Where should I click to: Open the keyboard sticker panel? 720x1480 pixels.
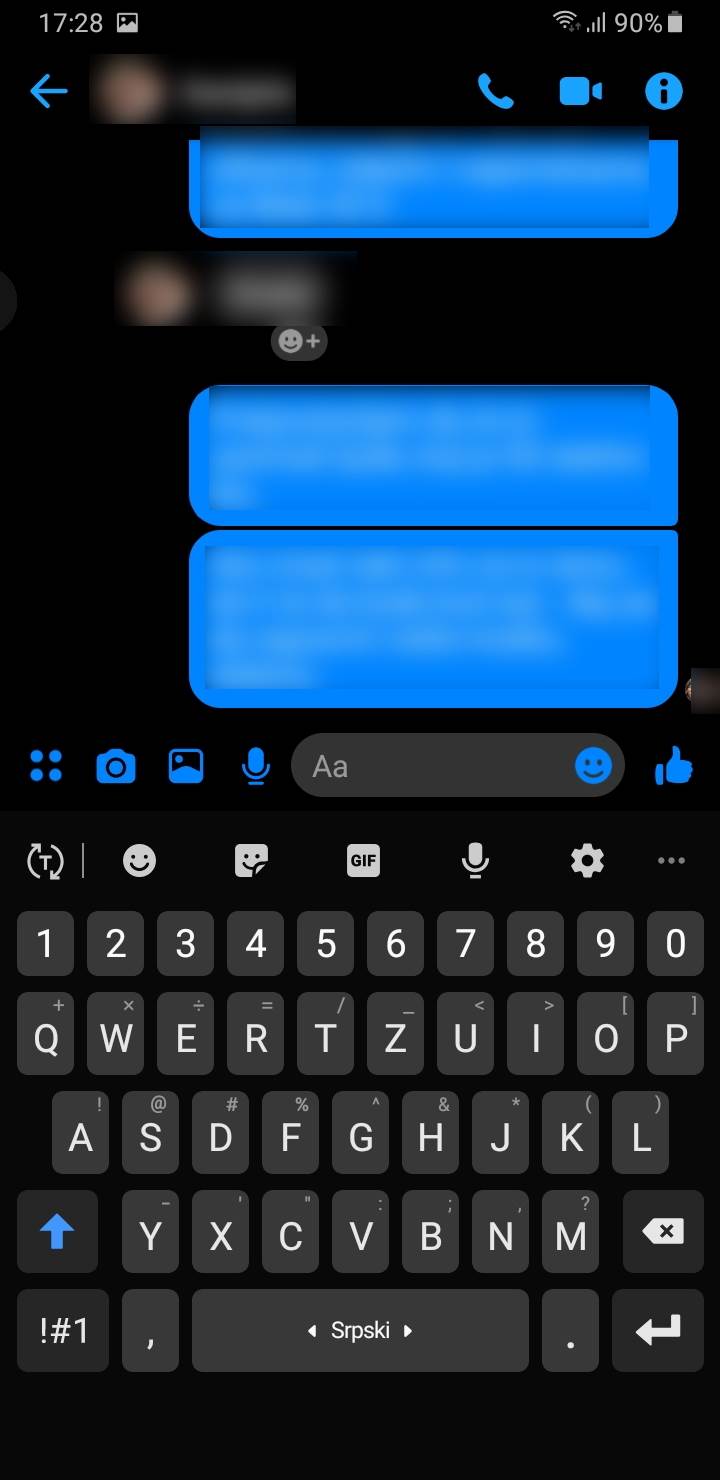251,860
